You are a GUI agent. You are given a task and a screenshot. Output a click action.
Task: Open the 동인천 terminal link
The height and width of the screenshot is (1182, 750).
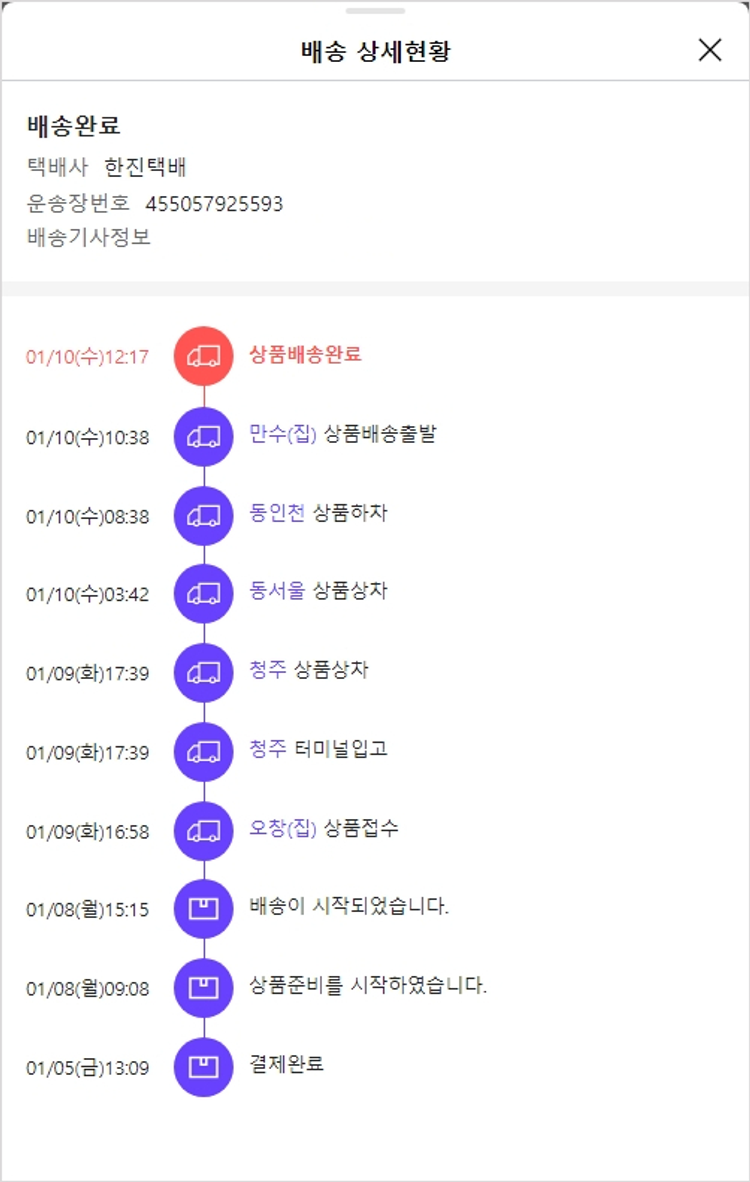coord(277,513)
